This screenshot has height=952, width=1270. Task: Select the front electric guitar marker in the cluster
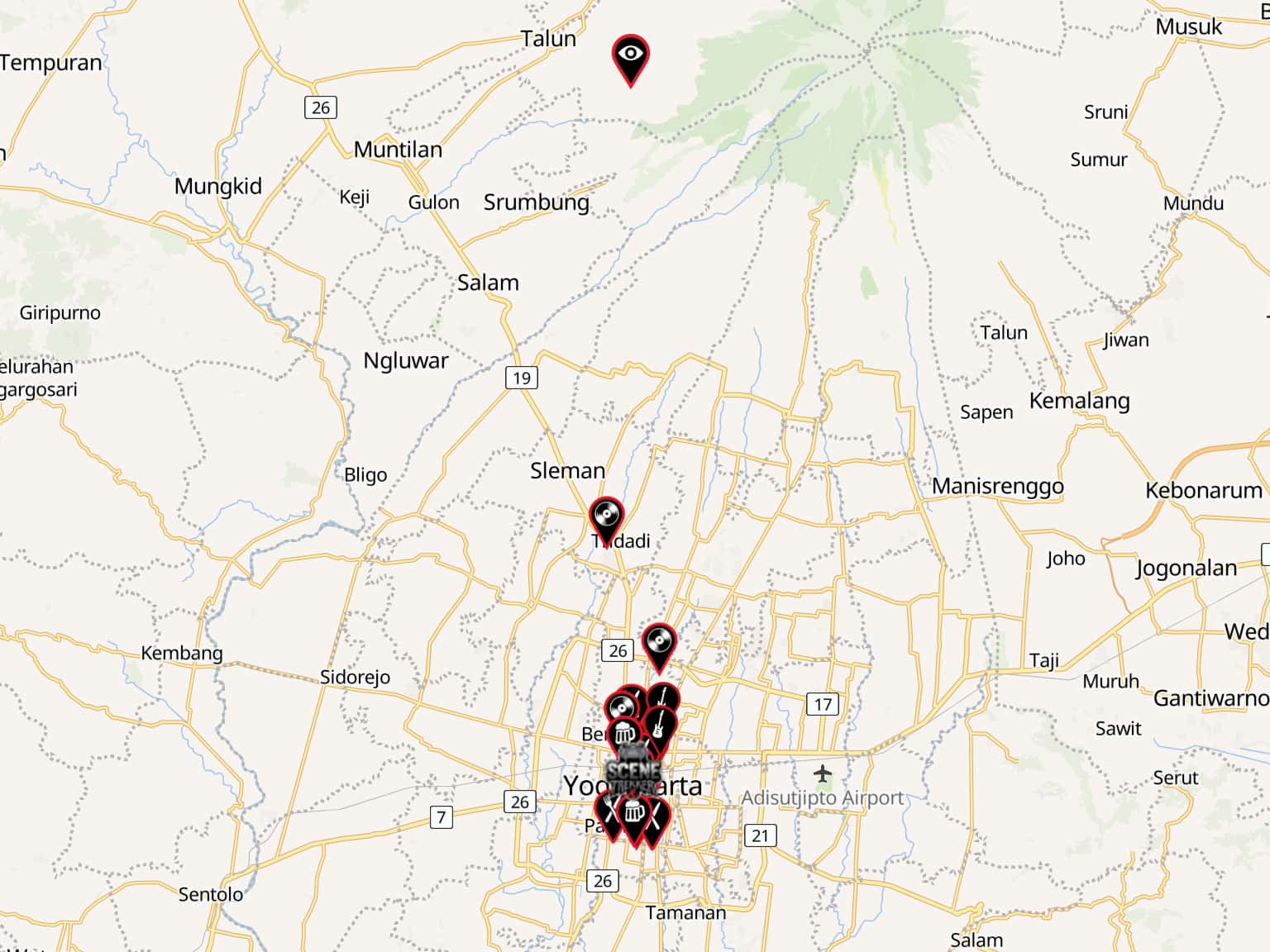659,726
